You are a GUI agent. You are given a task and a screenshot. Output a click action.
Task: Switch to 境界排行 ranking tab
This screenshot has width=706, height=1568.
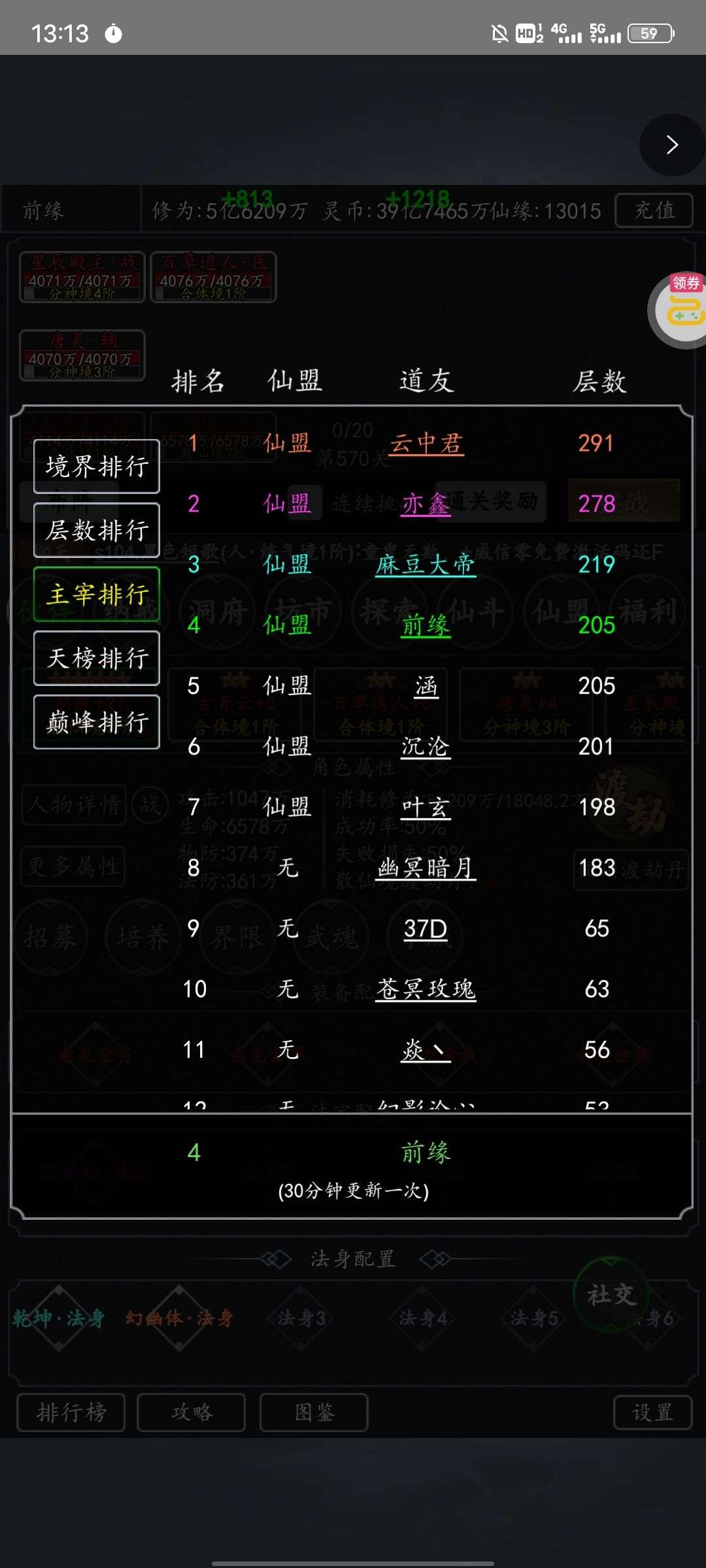97,466
